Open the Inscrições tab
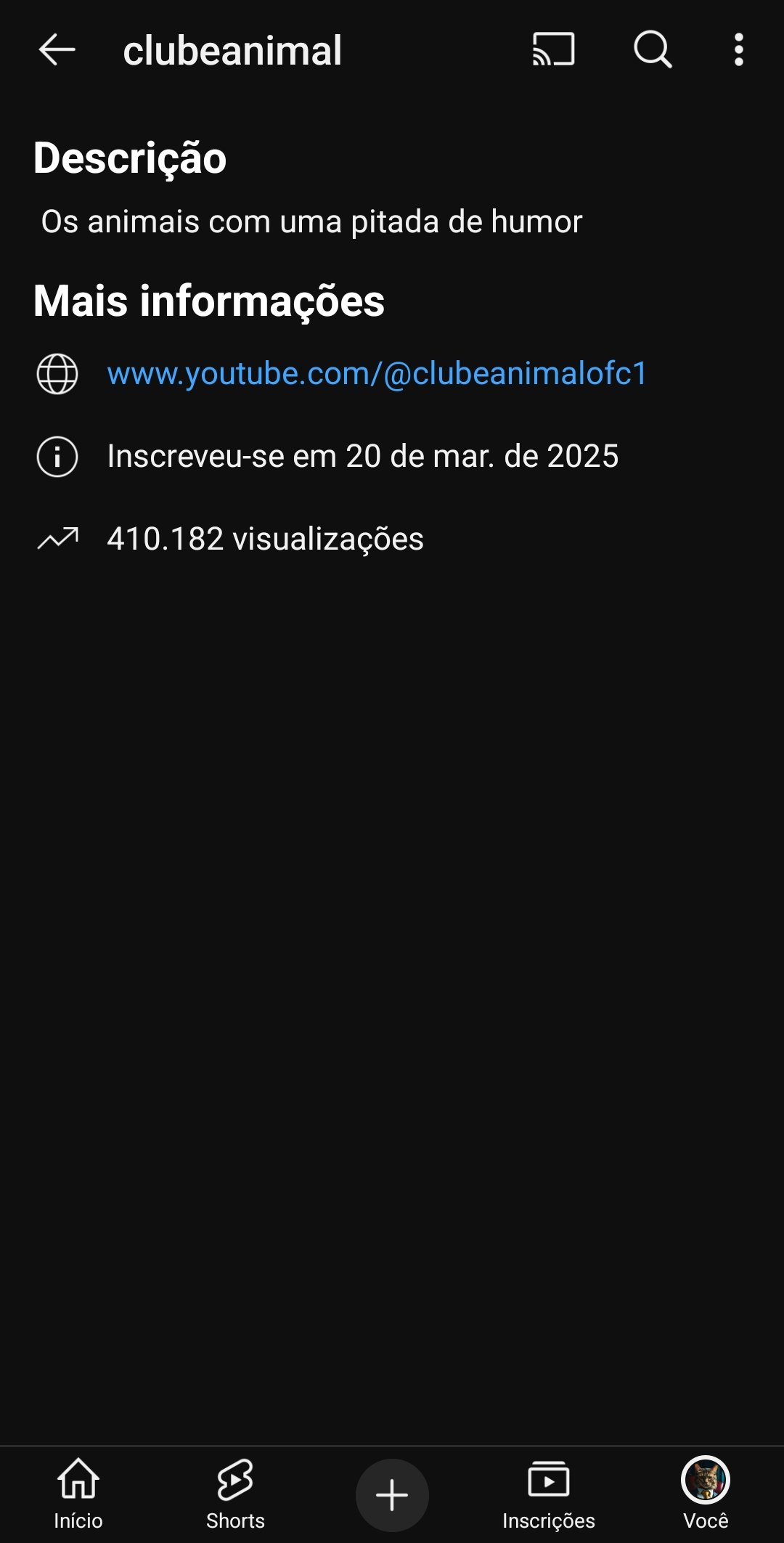Viewport: 784px width, 1543px height. click(549, 1494)
